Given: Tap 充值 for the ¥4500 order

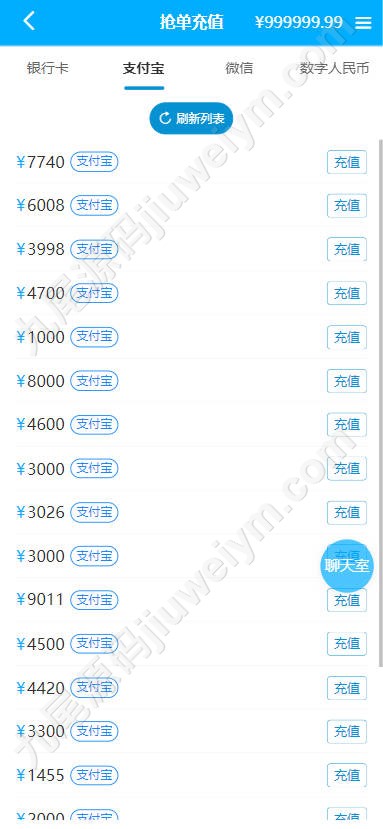Looking at the screenshot, I should 347,644.
